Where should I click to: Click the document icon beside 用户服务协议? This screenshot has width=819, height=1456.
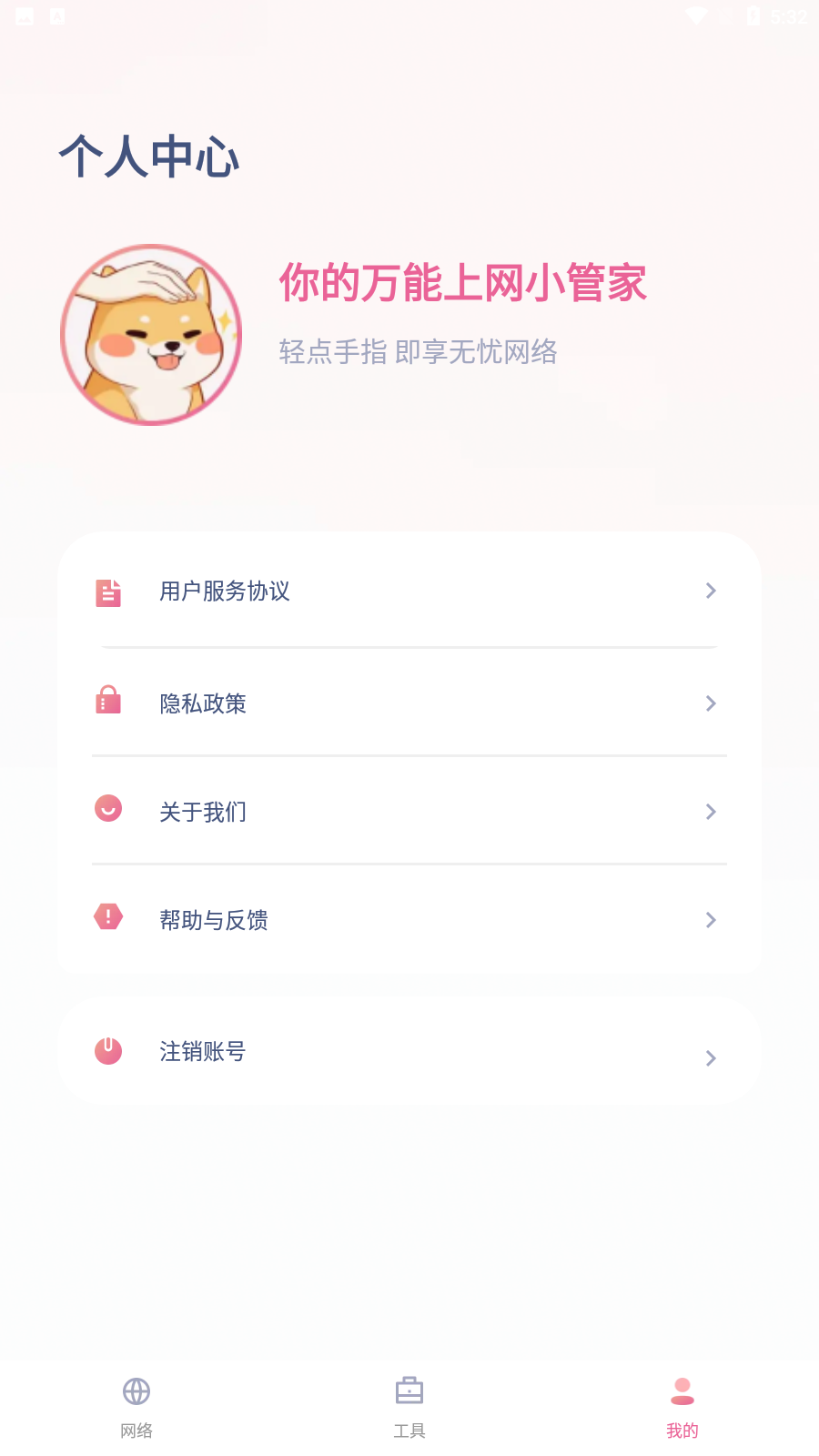click(108, 592)
